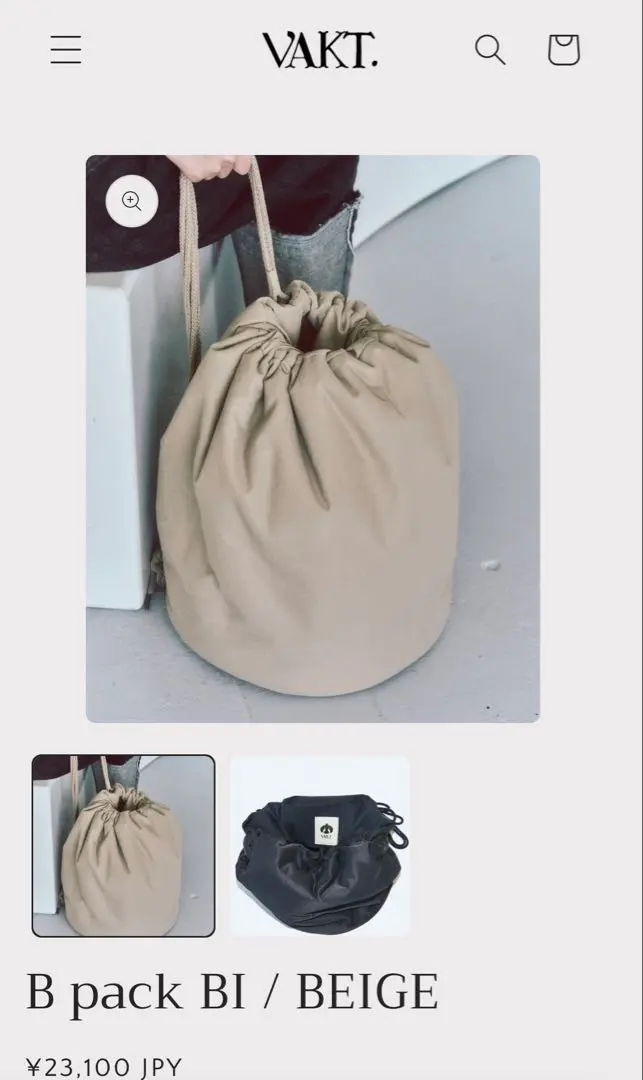Zoom into the beige bag image
The height and width of the screenshot is (1080, 643).
pos(132,200)
